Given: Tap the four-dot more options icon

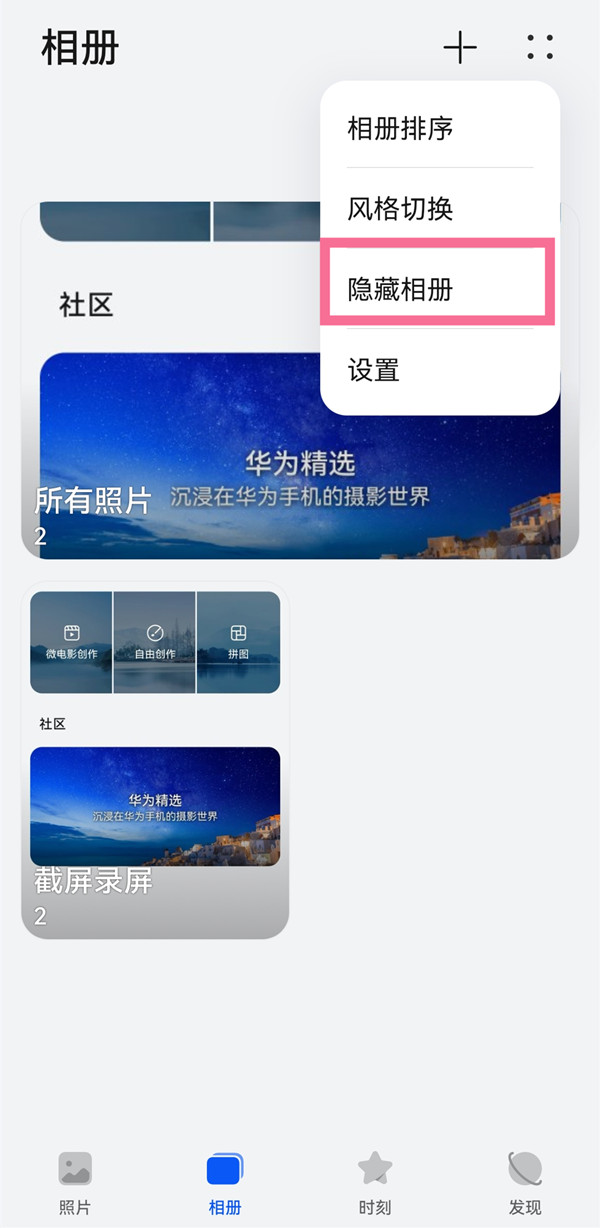Looking at the screenshot, I should 540,47.
